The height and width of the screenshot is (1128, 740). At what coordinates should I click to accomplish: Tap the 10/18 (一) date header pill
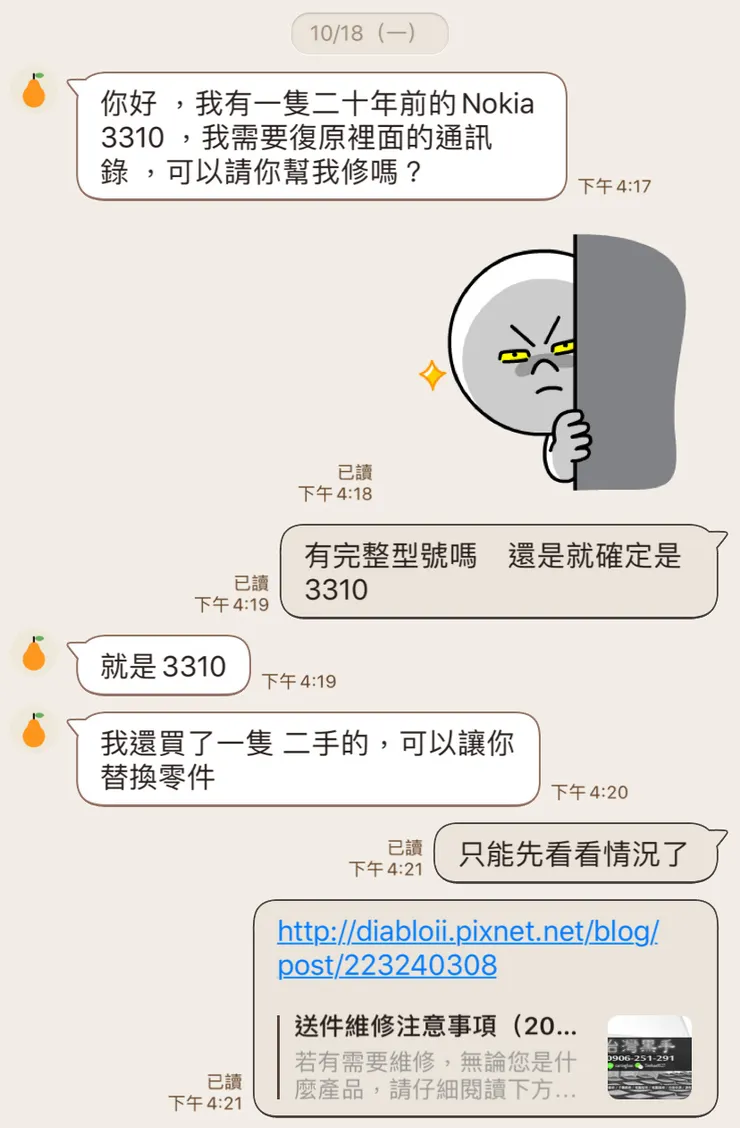(369, 33)
